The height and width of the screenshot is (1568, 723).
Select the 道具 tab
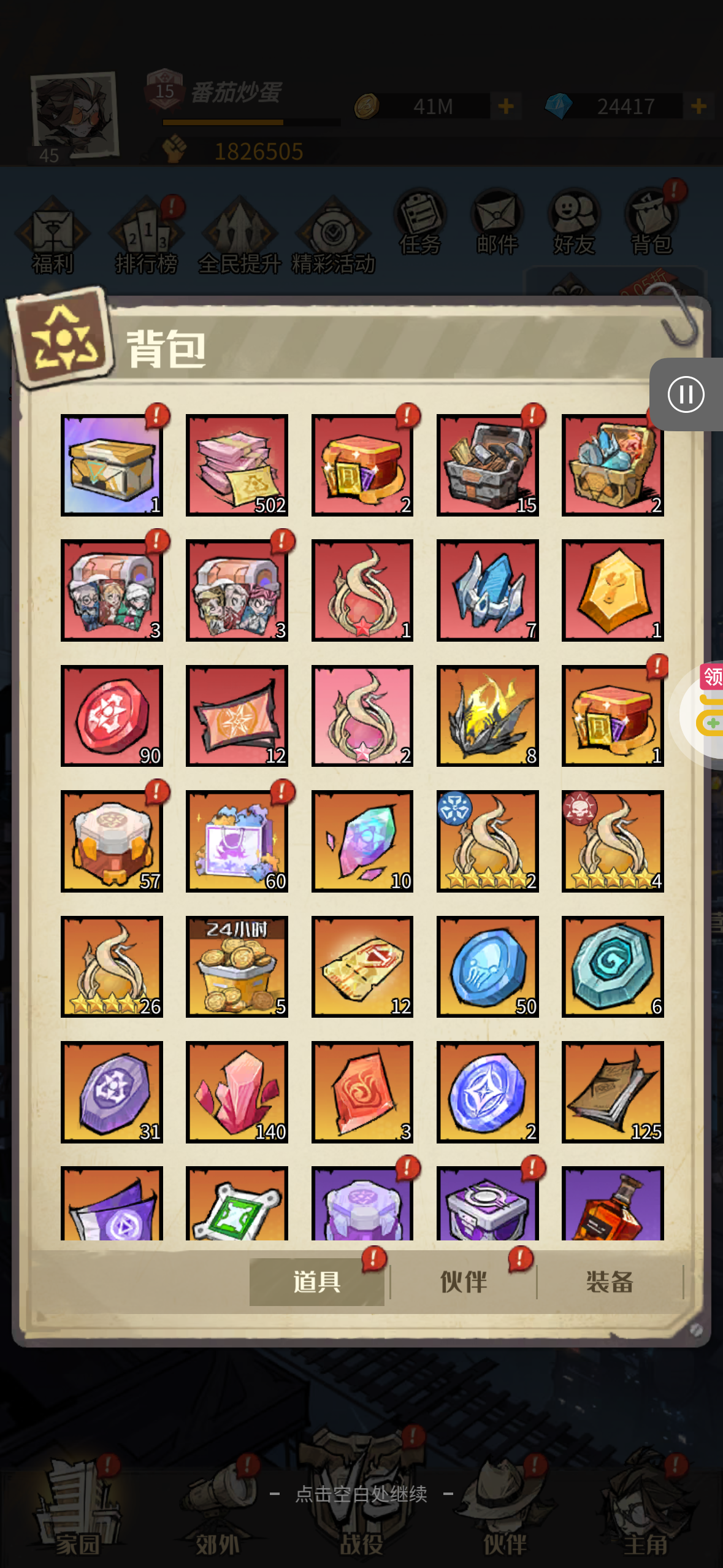click(x=316, y=1282)
